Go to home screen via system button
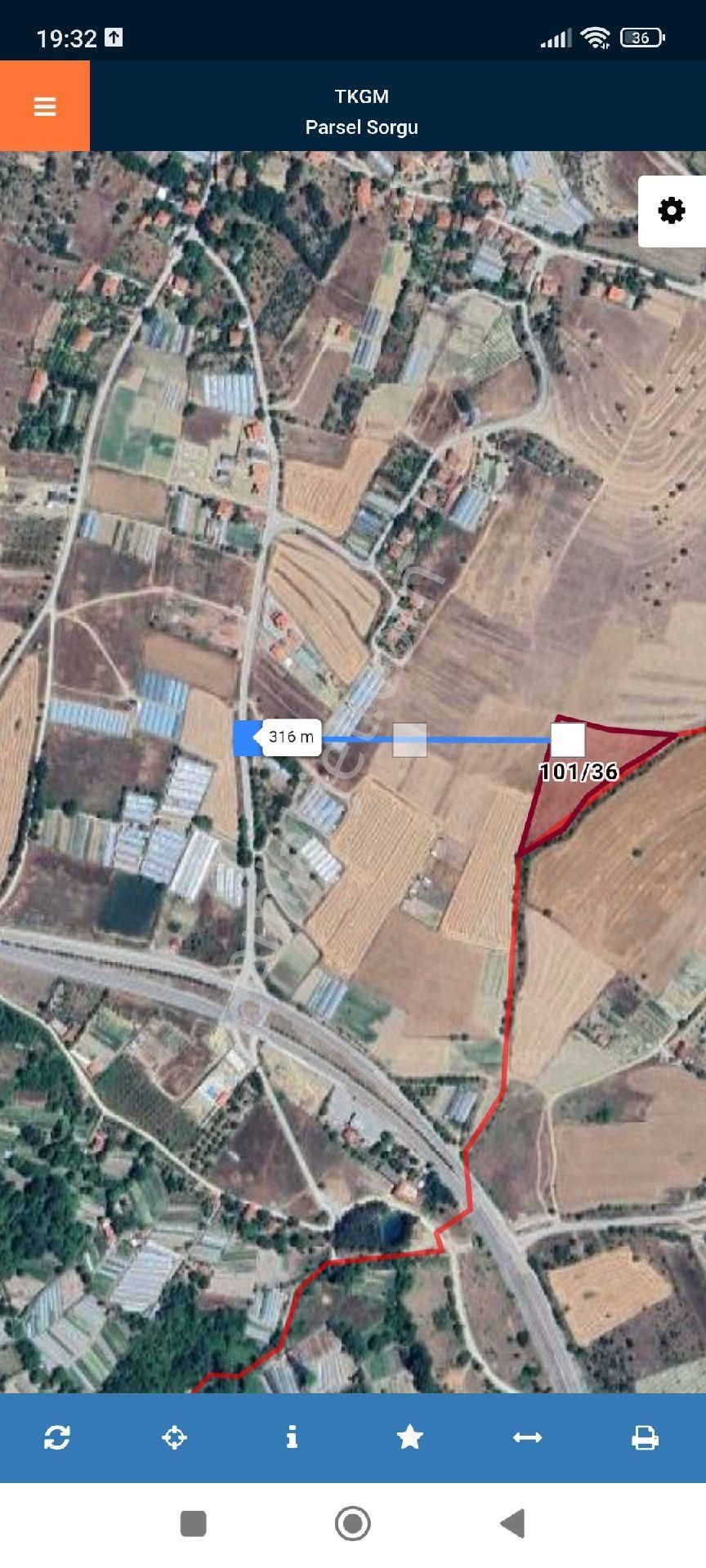 (353, 1523)
